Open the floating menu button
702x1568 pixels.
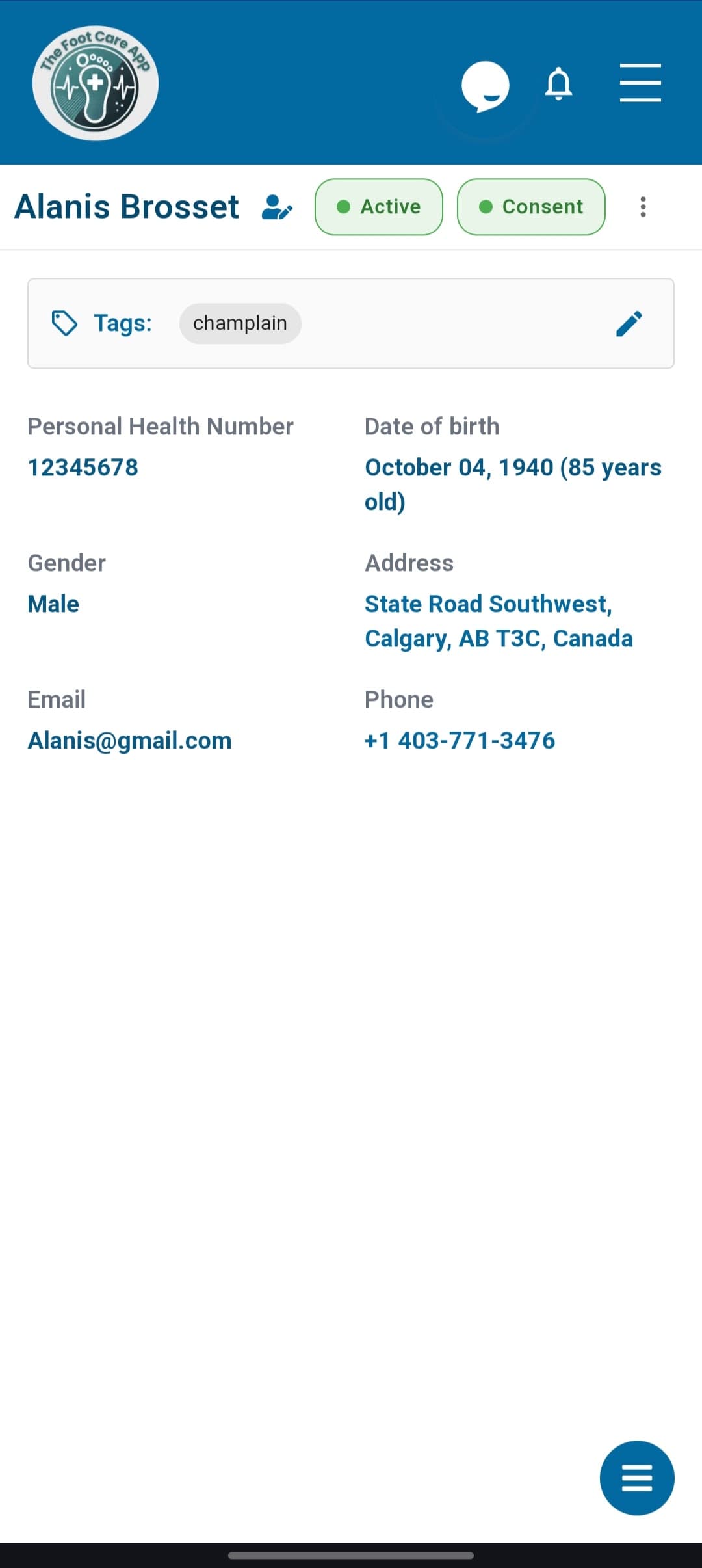(x=636, y=1478)
